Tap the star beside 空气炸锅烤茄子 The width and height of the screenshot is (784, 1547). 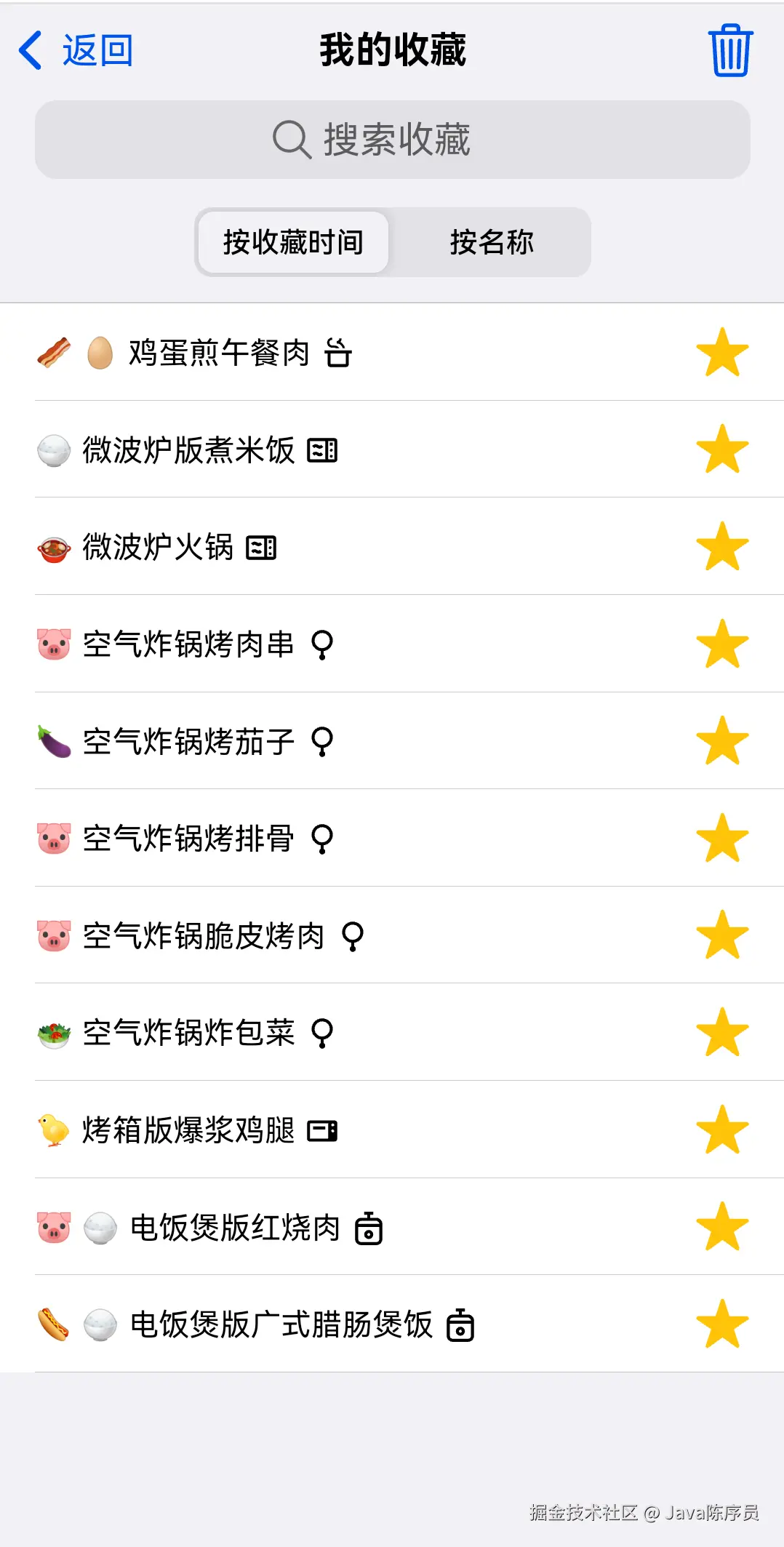pos(722,741)
